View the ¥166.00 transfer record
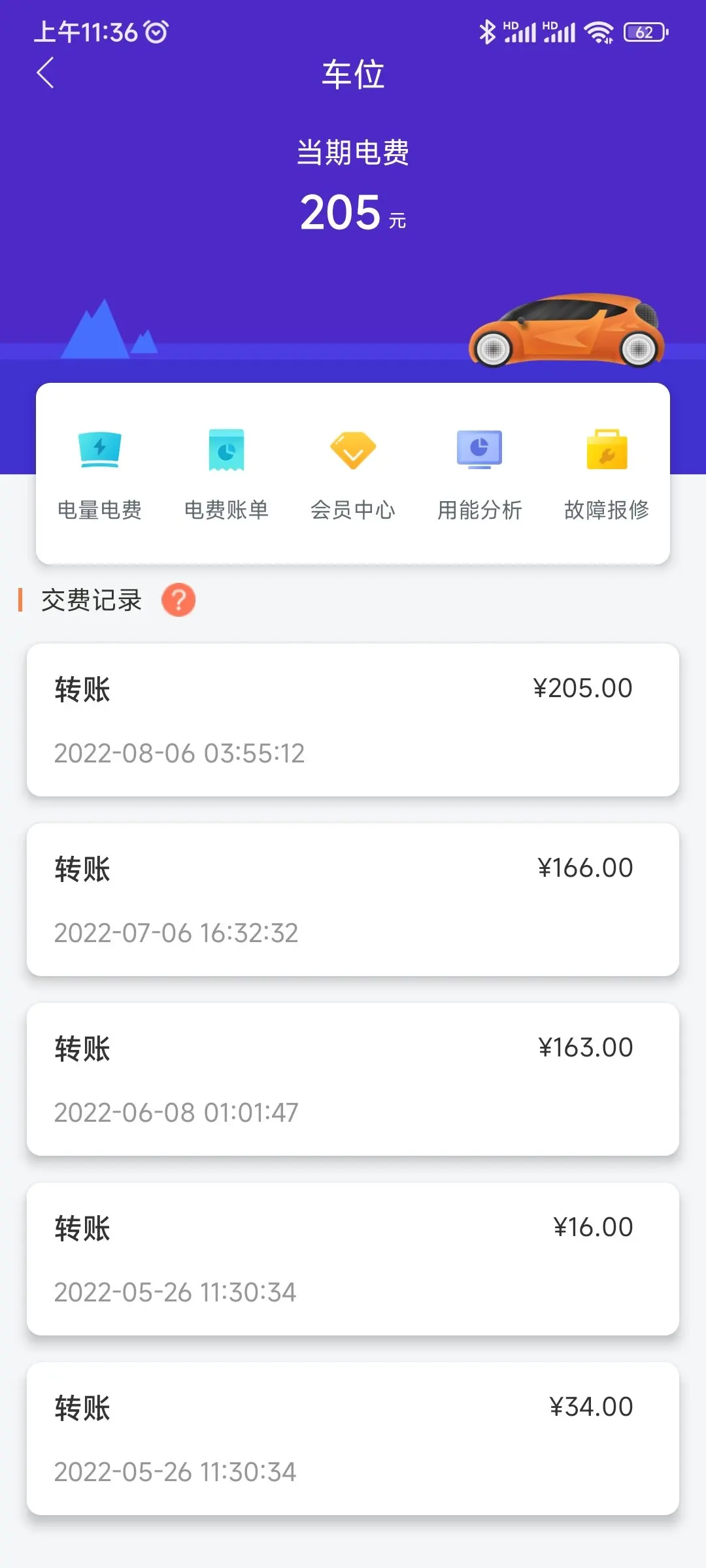 [x=353, y=899]
